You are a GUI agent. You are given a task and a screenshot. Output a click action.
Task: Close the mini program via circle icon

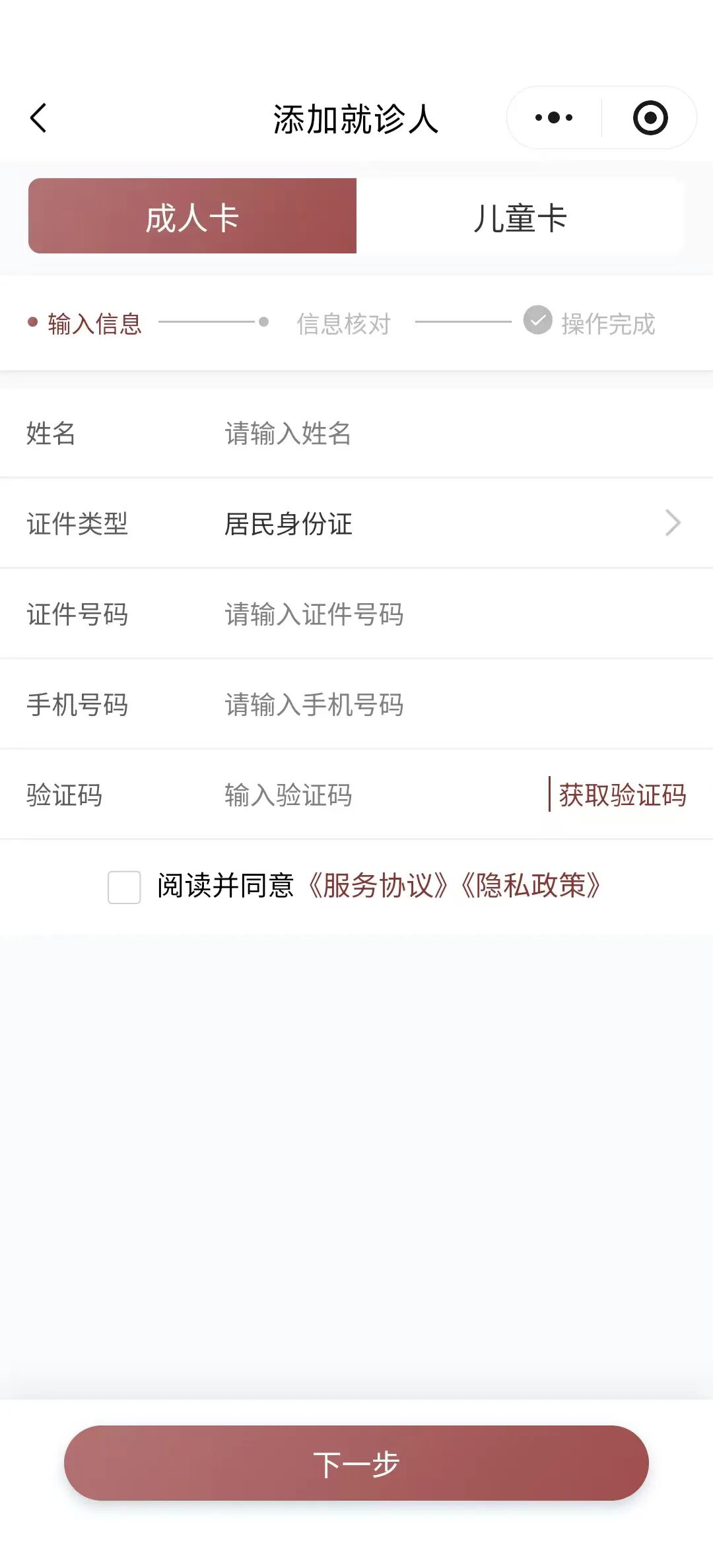pyautogui.click(x=650, y=118)
